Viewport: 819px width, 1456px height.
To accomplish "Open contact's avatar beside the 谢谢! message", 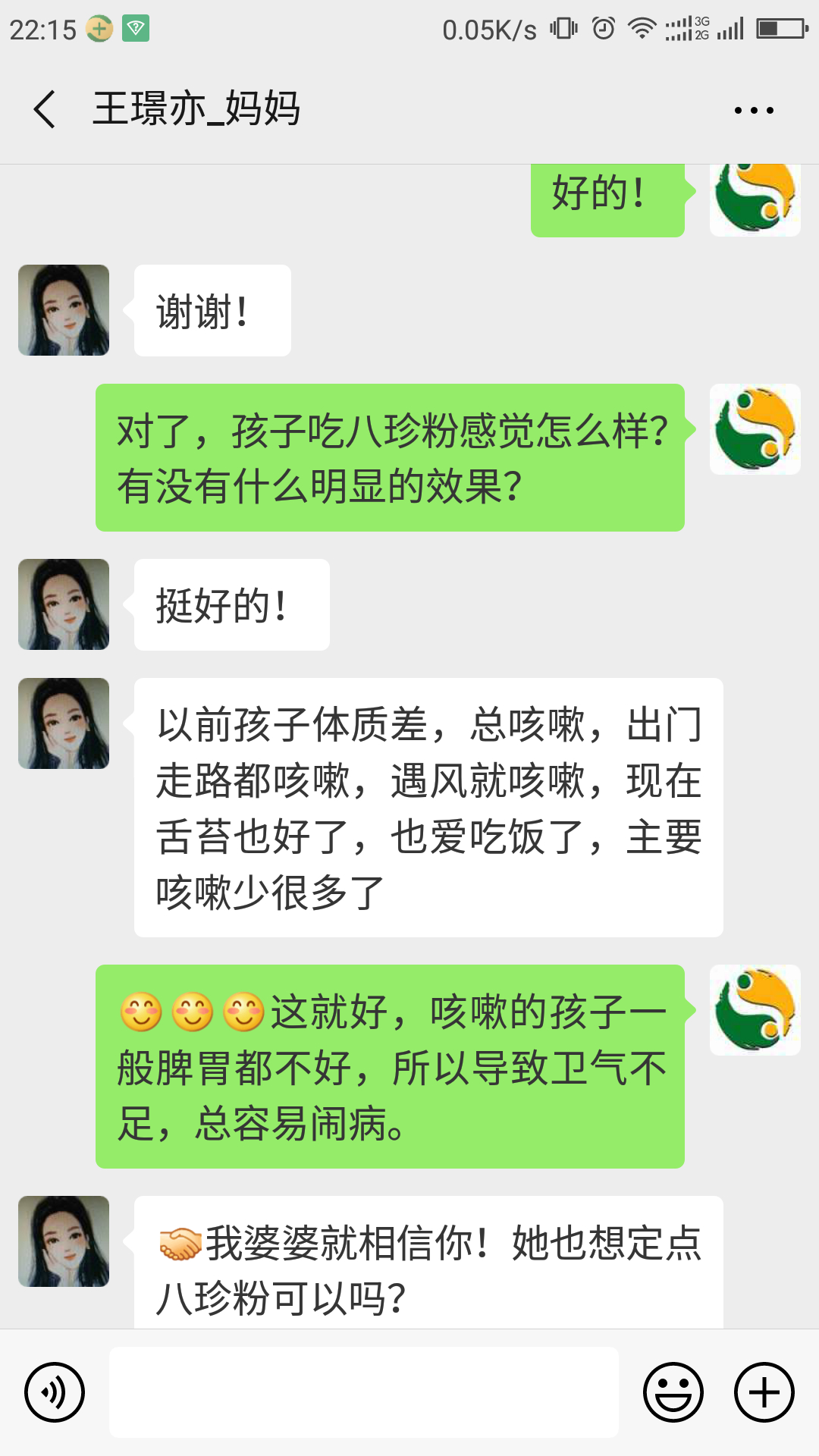I will click(64, 310).
